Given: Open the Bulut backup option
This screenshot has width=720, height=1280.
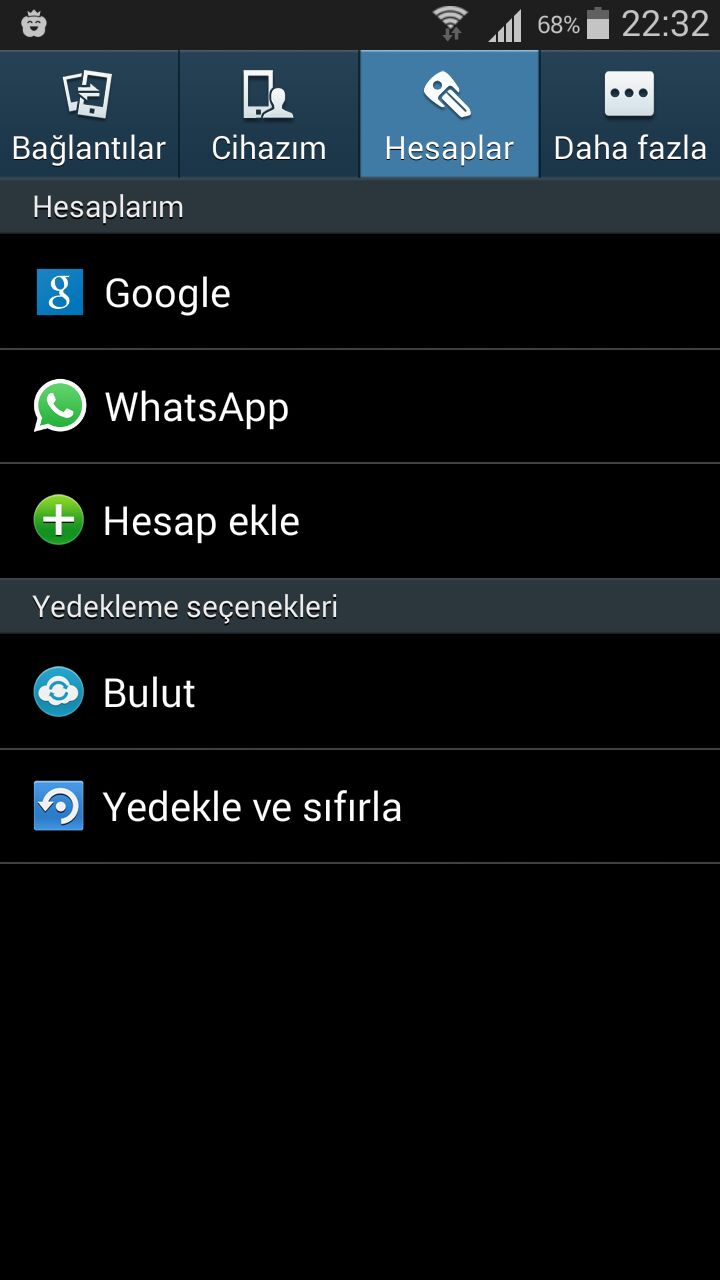Looking at the screenshot, I should [360, 692].
